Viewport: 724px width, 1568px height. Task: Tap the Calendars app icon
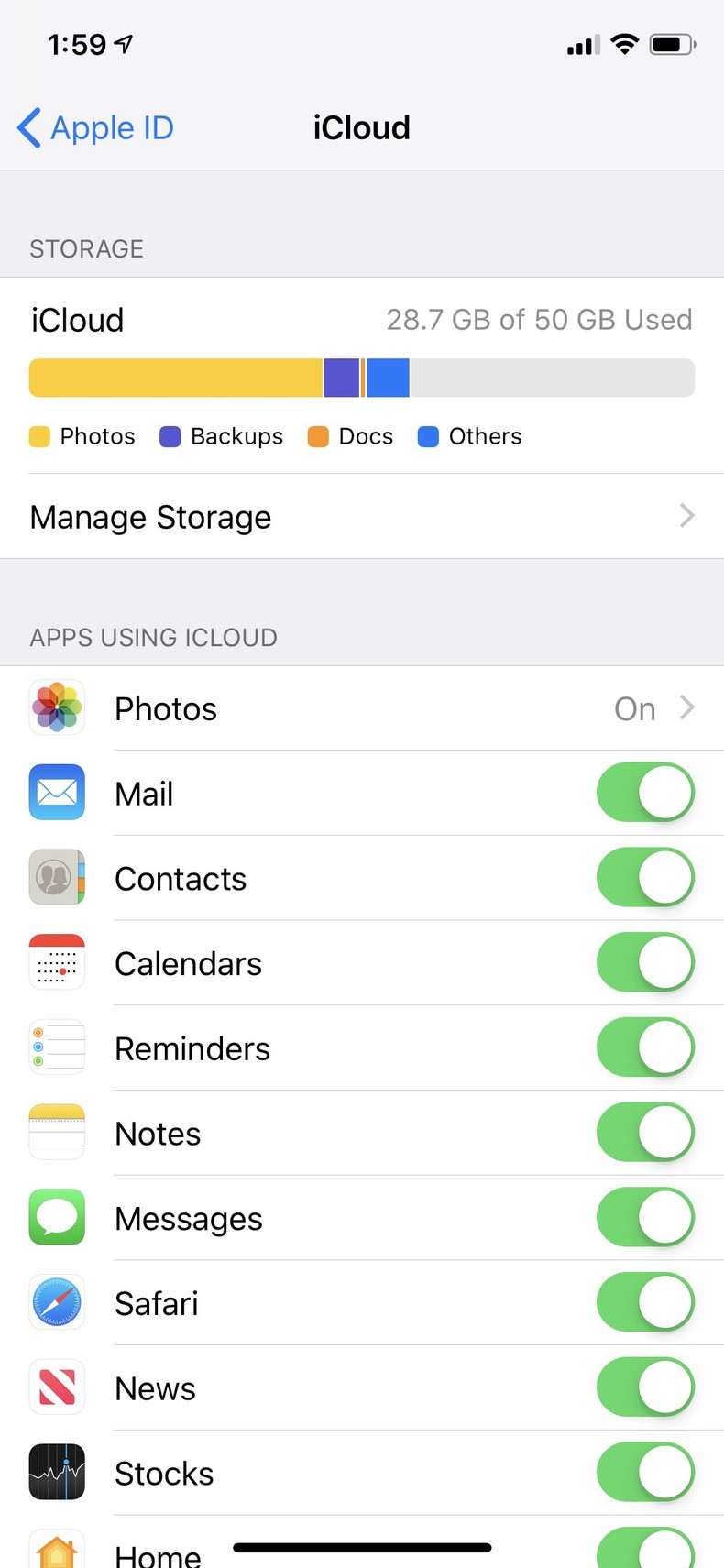coord(56,962)
